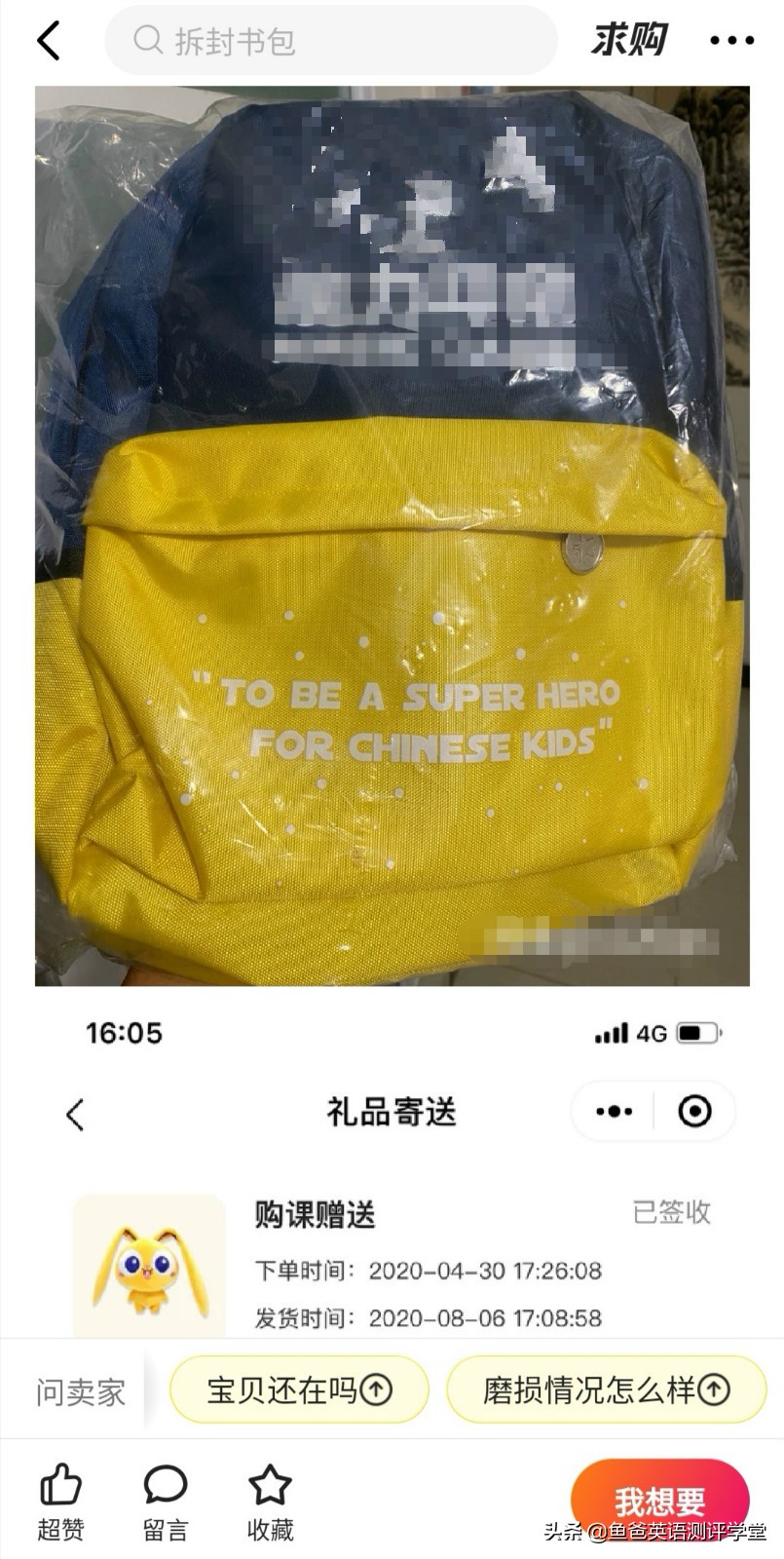Tap the yellow rabbit mascot avatar

click(148, 1267)
